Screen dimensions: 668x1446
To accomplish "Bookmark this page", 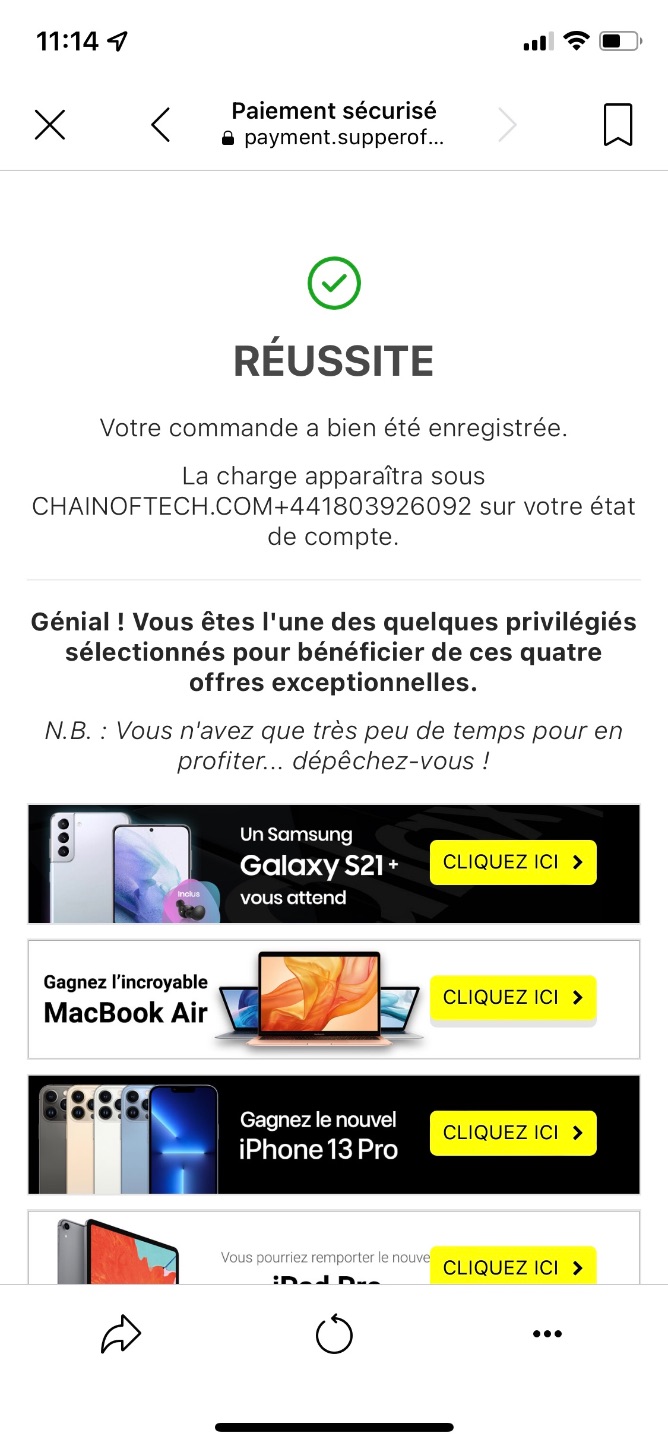I will [x=618, y=125].
